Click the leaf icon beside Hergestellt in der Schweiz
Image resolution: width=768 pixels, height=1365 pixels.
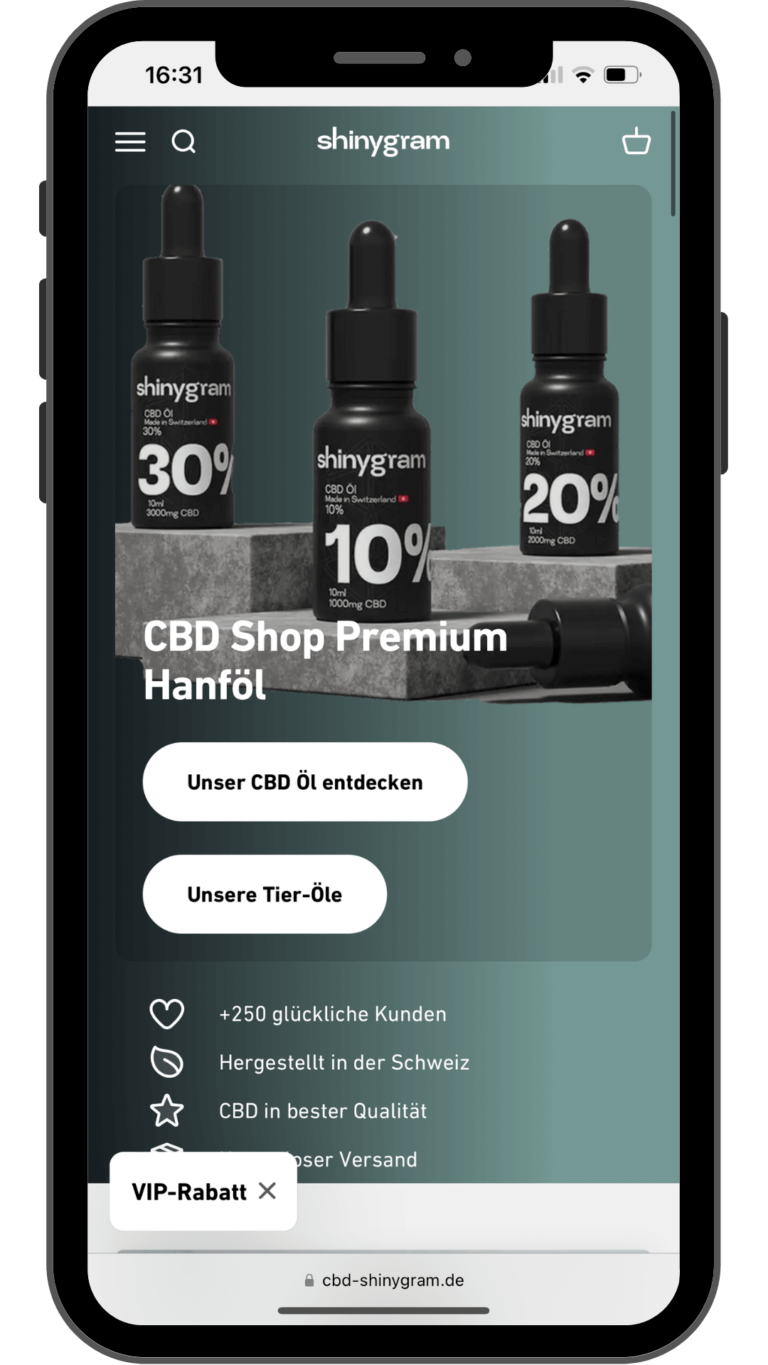point(167,1062)
